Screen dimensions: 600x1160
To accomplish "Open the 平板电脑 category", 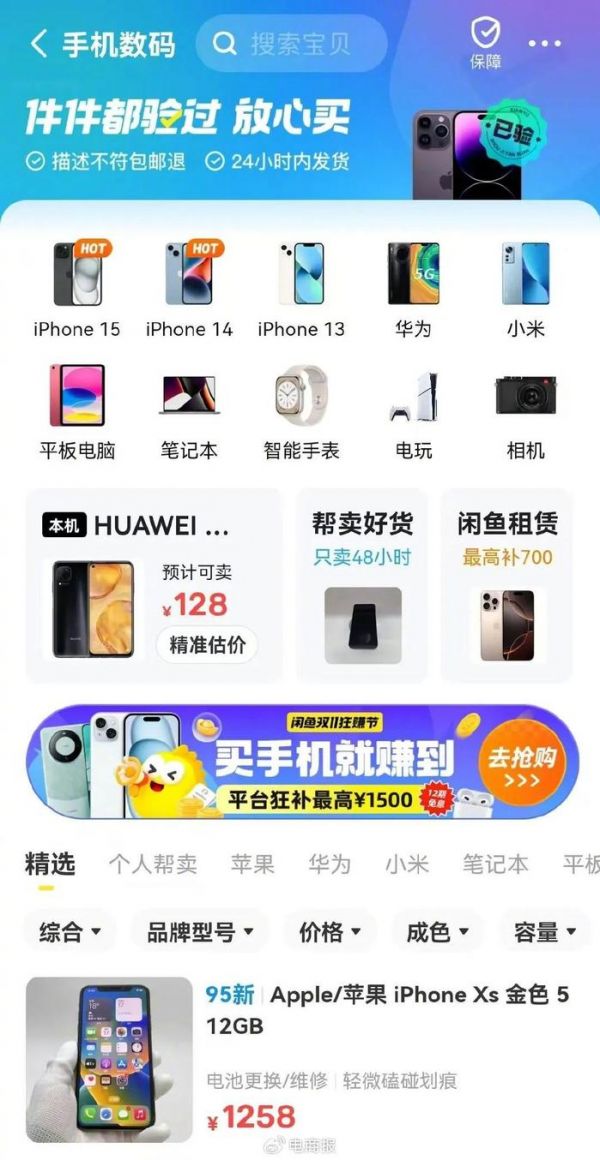I will (77, 412).
